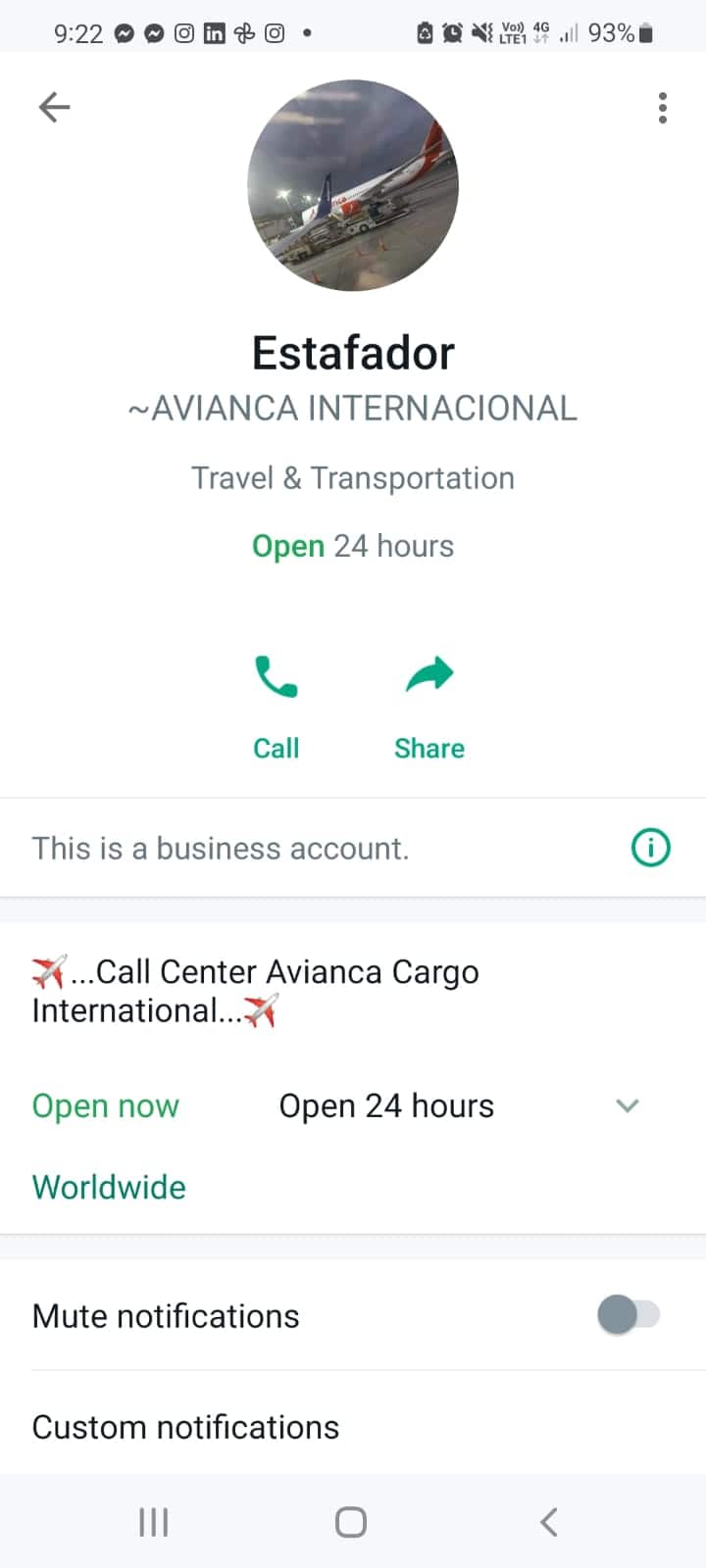
Task: Open the three-dot overflow menu
Action: [663, 108]
